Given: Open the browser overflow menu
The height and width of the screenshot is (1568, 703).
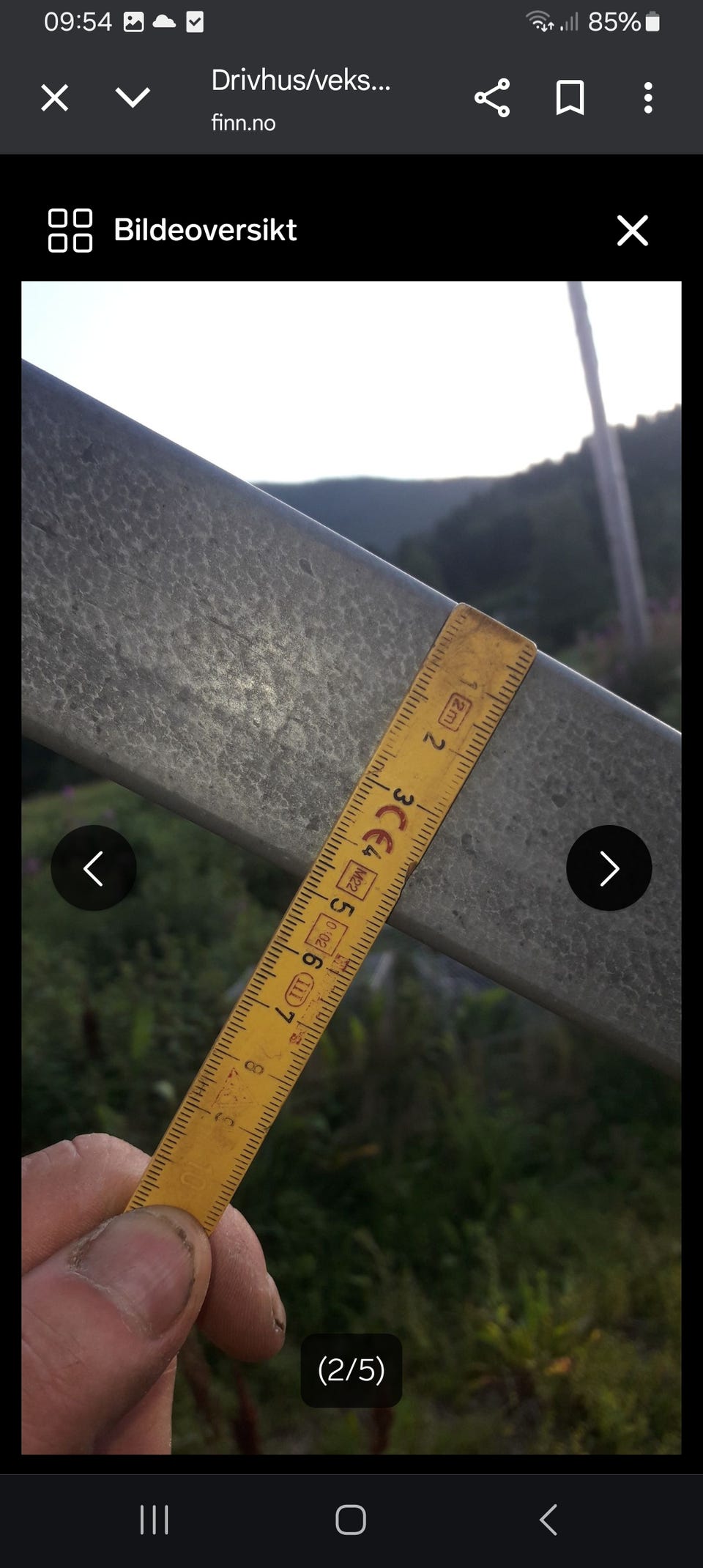Looking at the screenshot, I should pos(648,97).
